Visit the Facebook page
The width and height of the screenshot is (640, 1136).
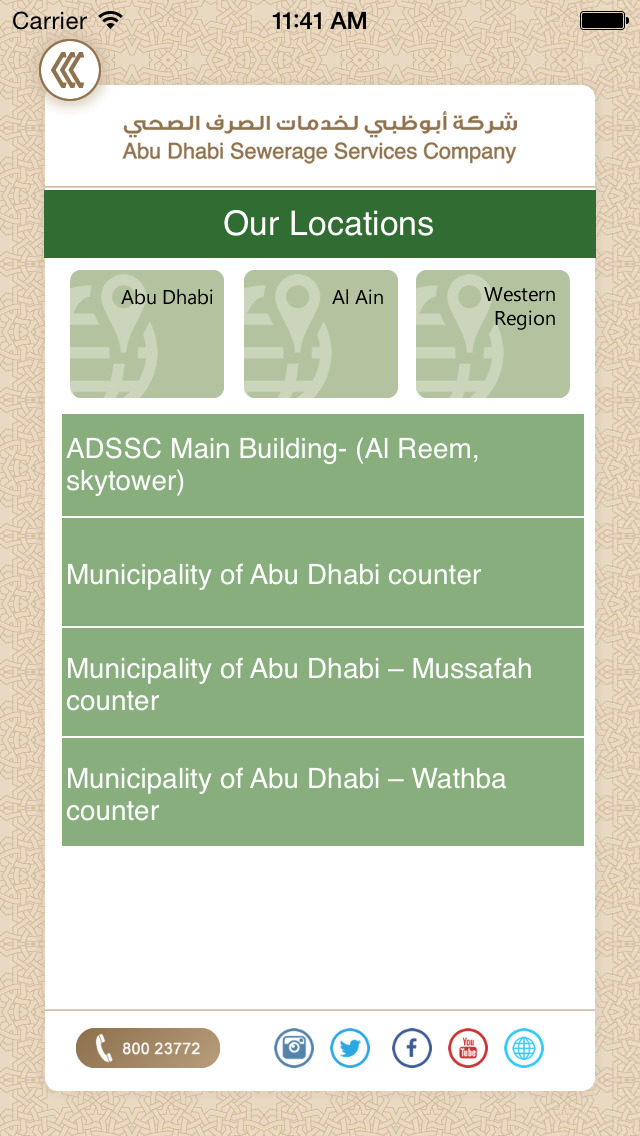point(412,1048)
